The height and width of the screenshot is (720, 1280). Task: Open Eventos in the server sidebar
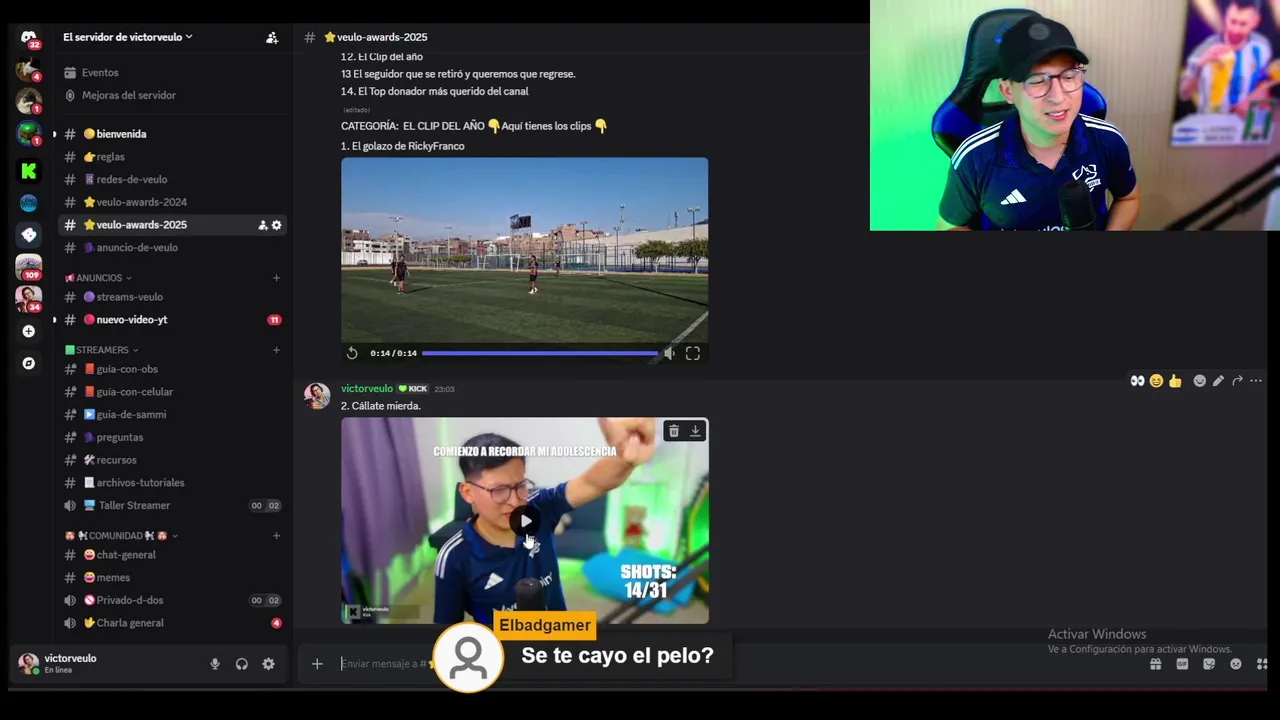(x=100, y=73)
